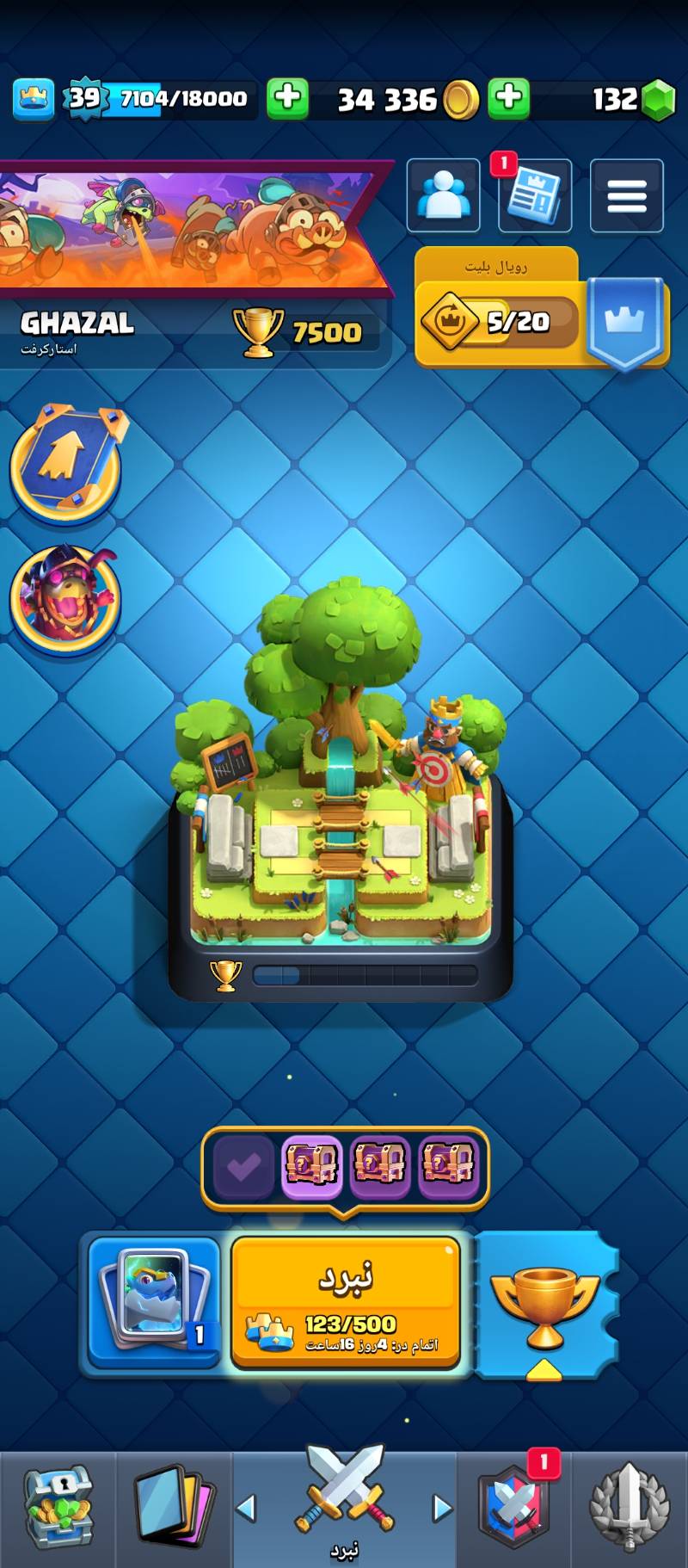Switch to the shop chest tab

pos(57,1508)
